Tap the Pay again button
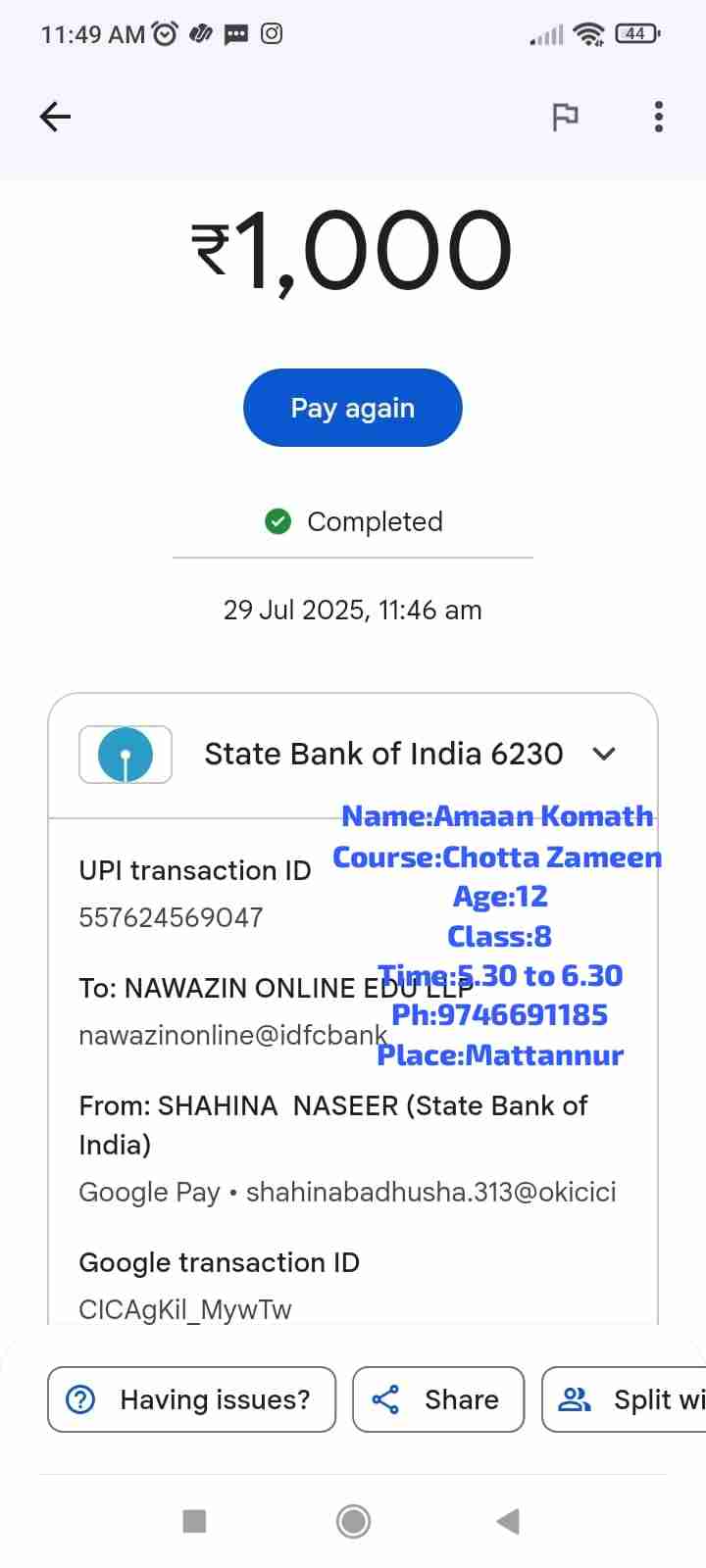706x1568 pixels. coord(352,408)
